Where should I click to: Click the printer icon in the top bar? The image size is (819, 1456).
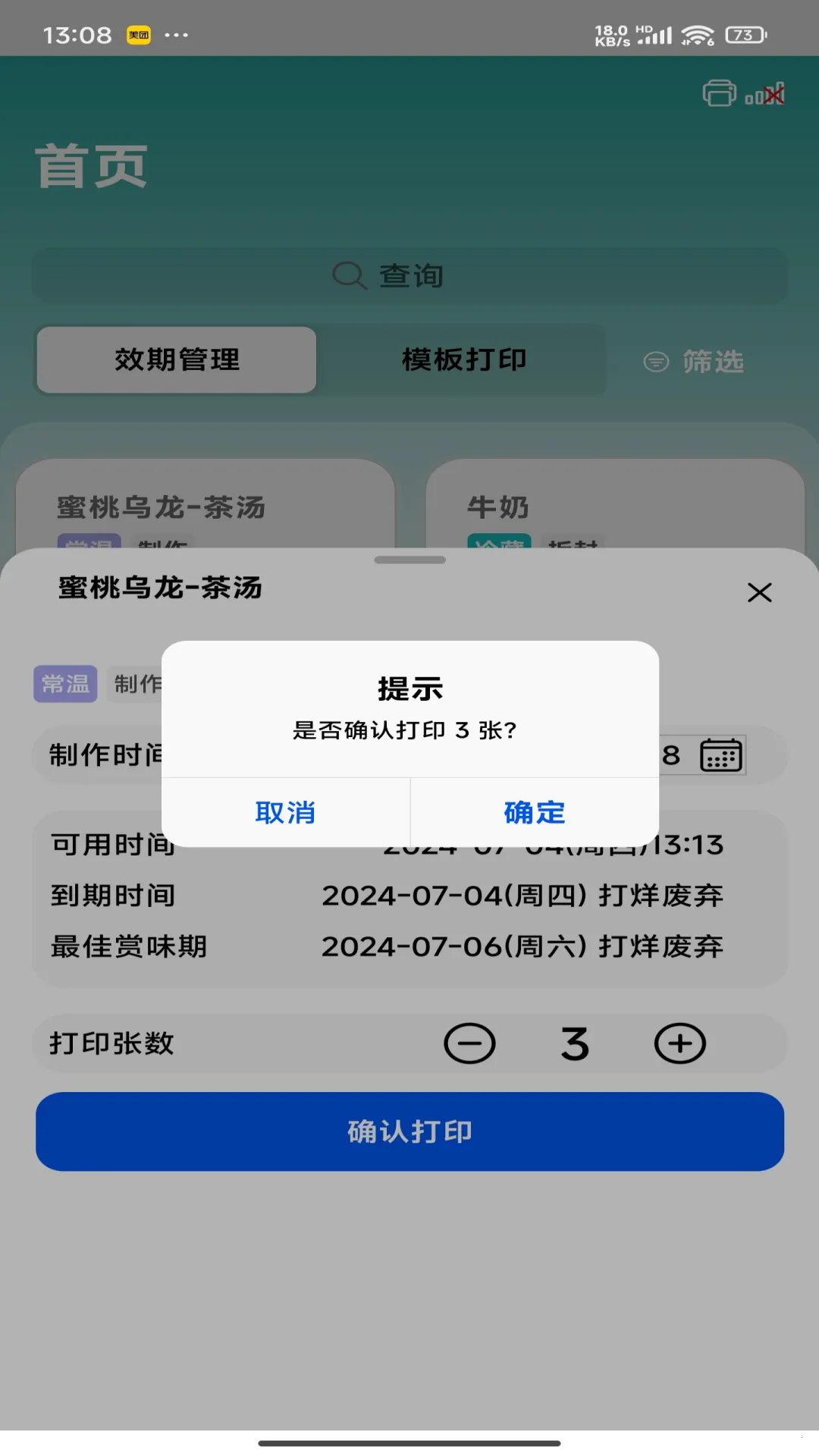click(x=720, y=94)
